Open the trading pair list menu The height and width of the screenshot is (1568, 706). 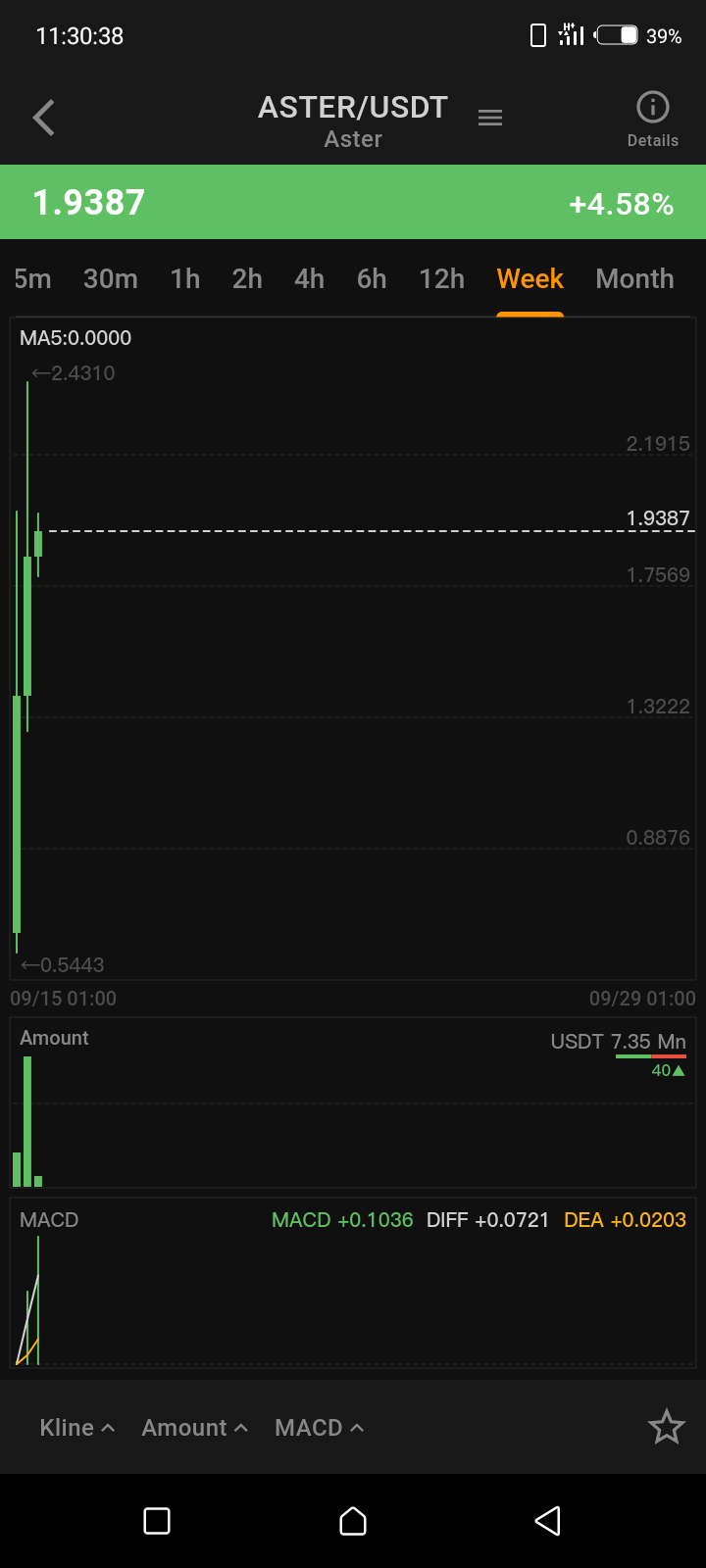point(490,119)
